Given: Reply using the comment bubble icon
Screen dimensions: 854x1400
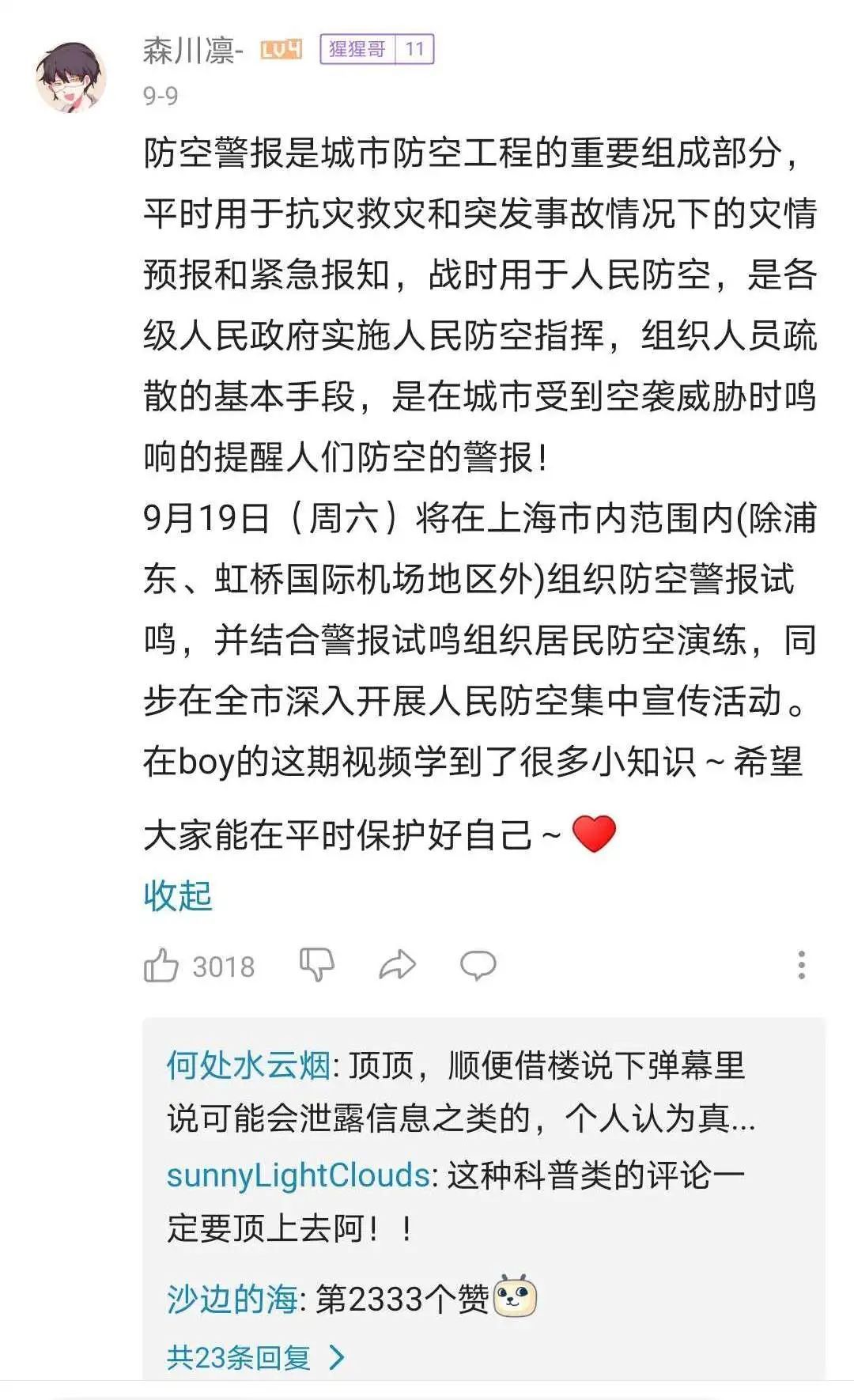Looking at the screenshot, I should tap(478, 966).
